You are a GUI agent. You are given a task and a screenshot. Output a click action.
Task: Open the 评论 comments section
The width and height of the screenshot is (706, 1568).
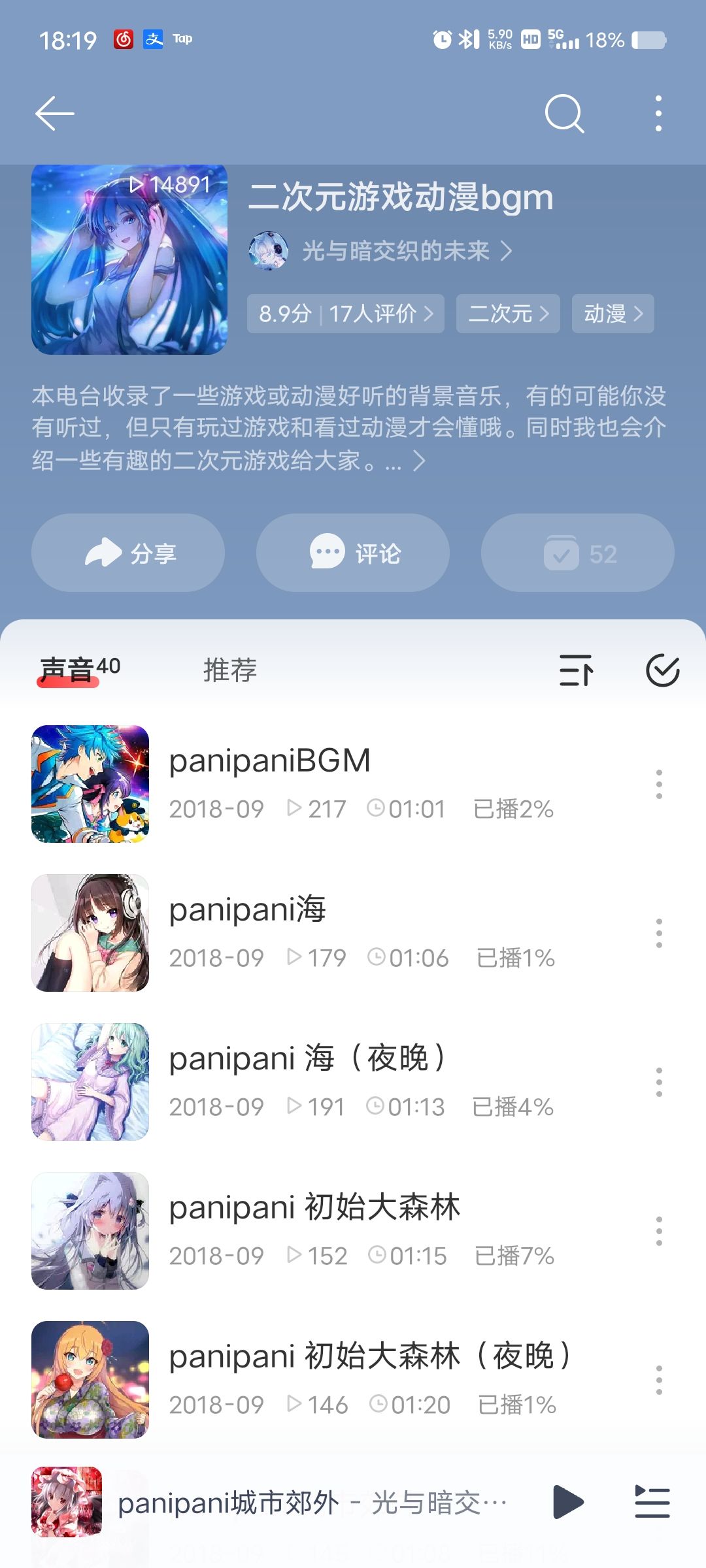[x=353, y=553]
